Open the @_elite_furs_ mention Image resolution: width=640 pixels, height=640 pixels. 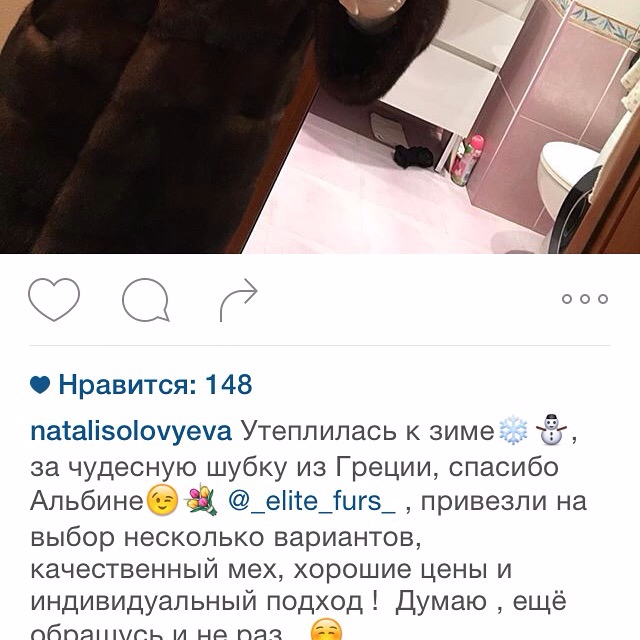pyautogui.click(x=312, y=499)
